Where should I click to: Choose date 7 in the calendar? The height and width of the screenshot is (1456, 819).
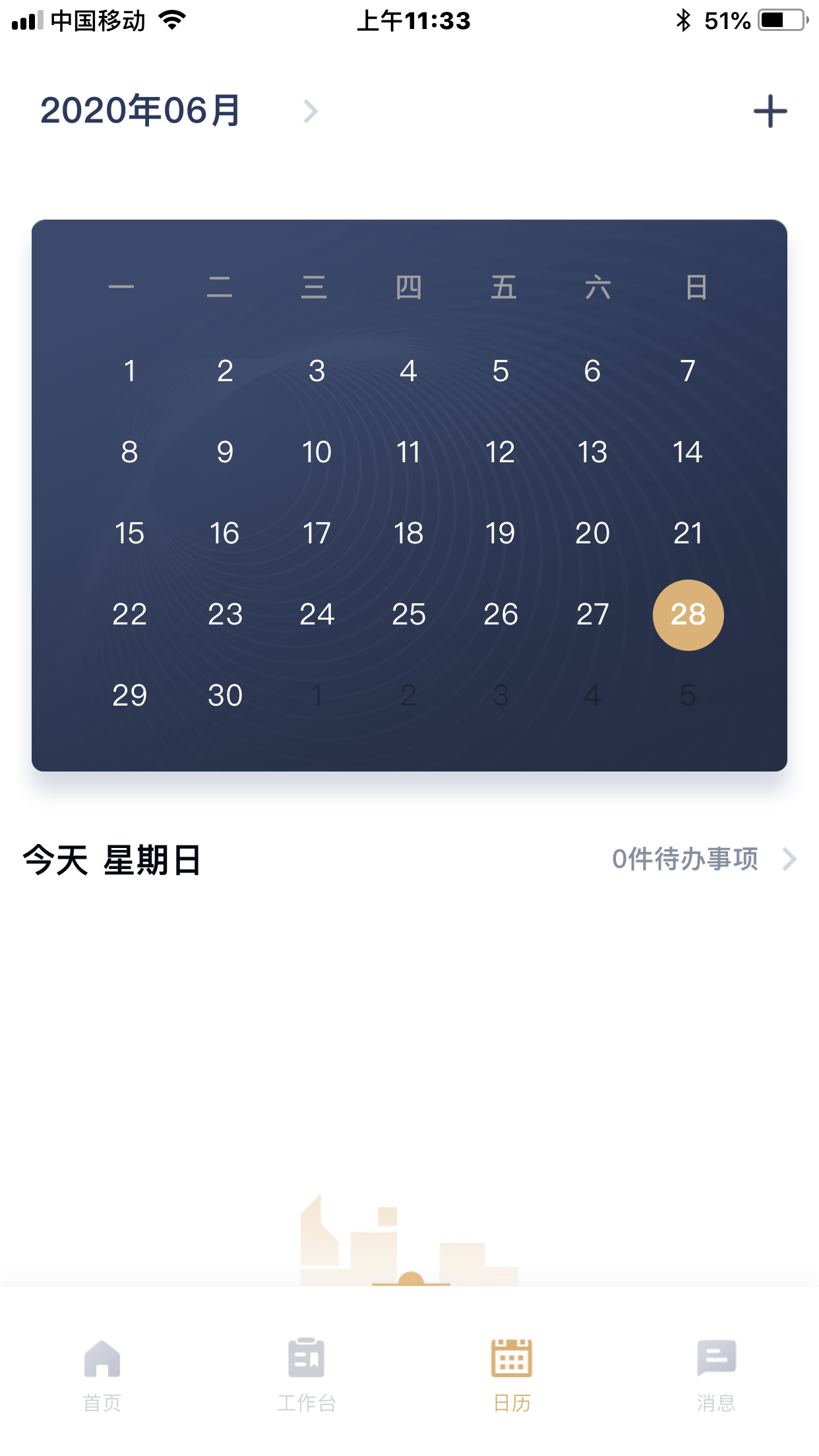click(688, 371)
